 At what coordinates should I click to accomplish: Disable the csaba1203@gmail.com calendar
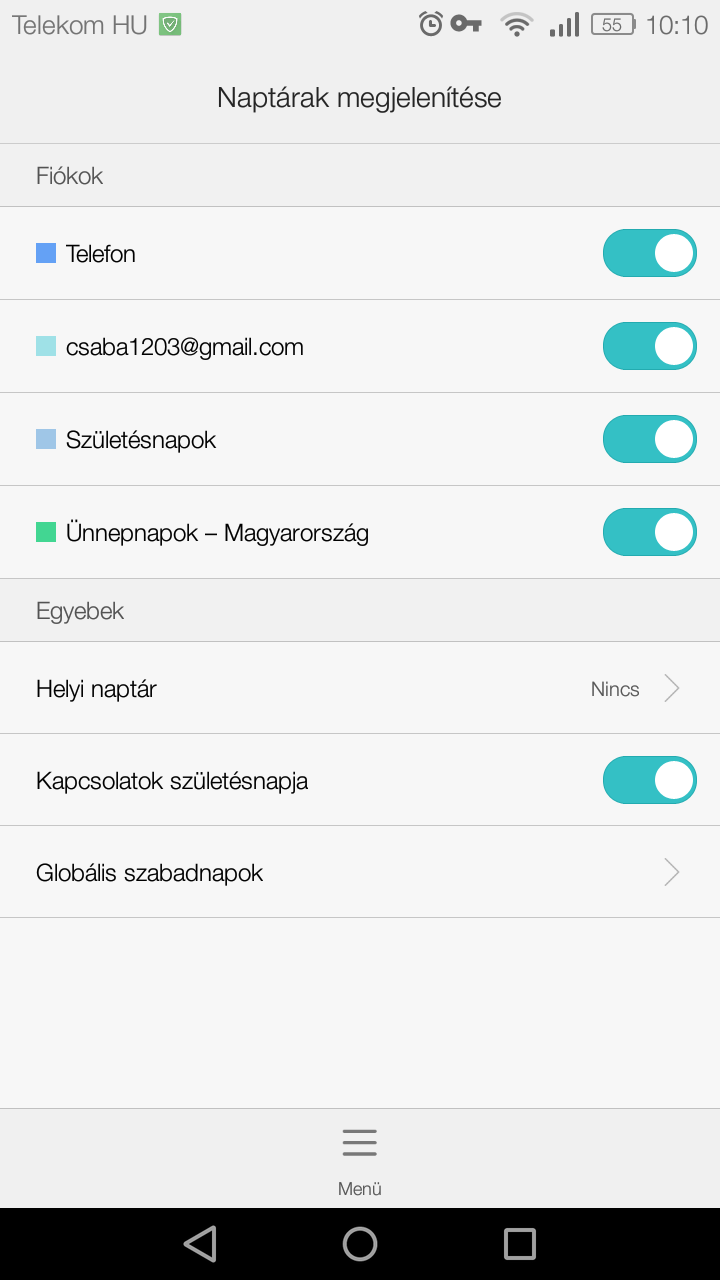649,346
